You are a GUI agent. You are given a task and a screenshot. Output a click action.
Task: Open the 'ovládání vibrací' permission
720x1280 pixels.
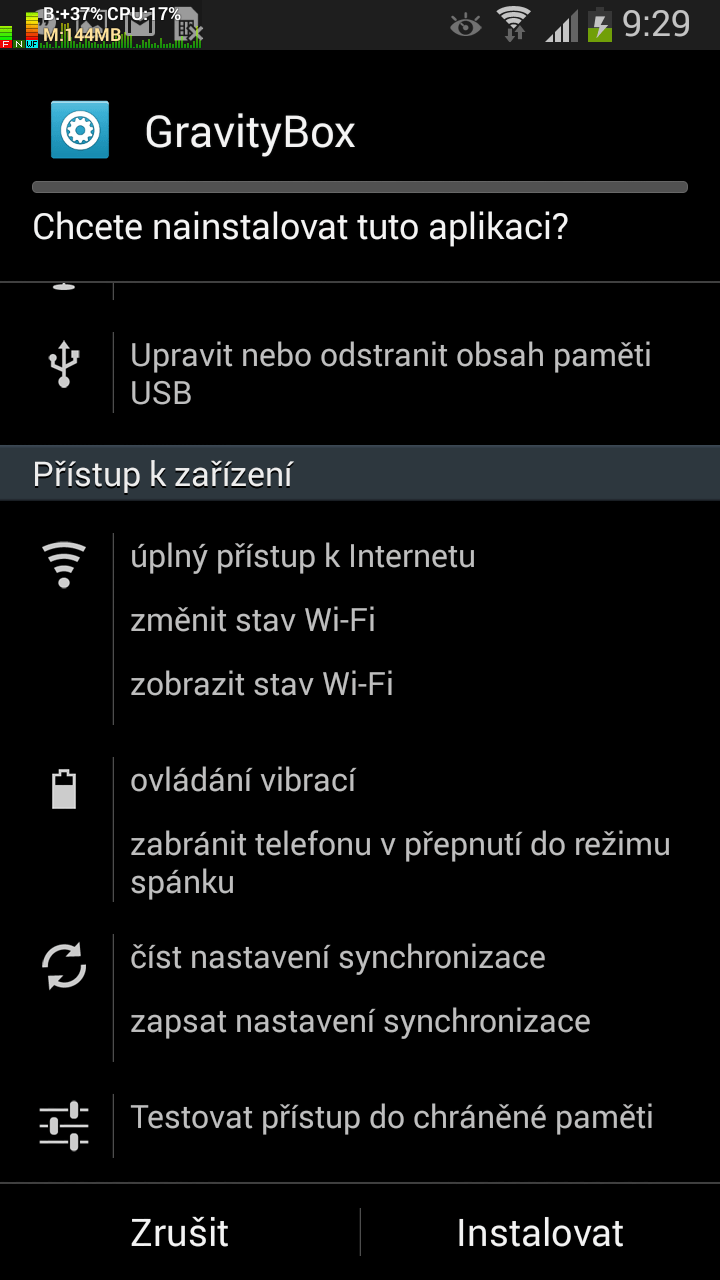[x=243, y=780]
